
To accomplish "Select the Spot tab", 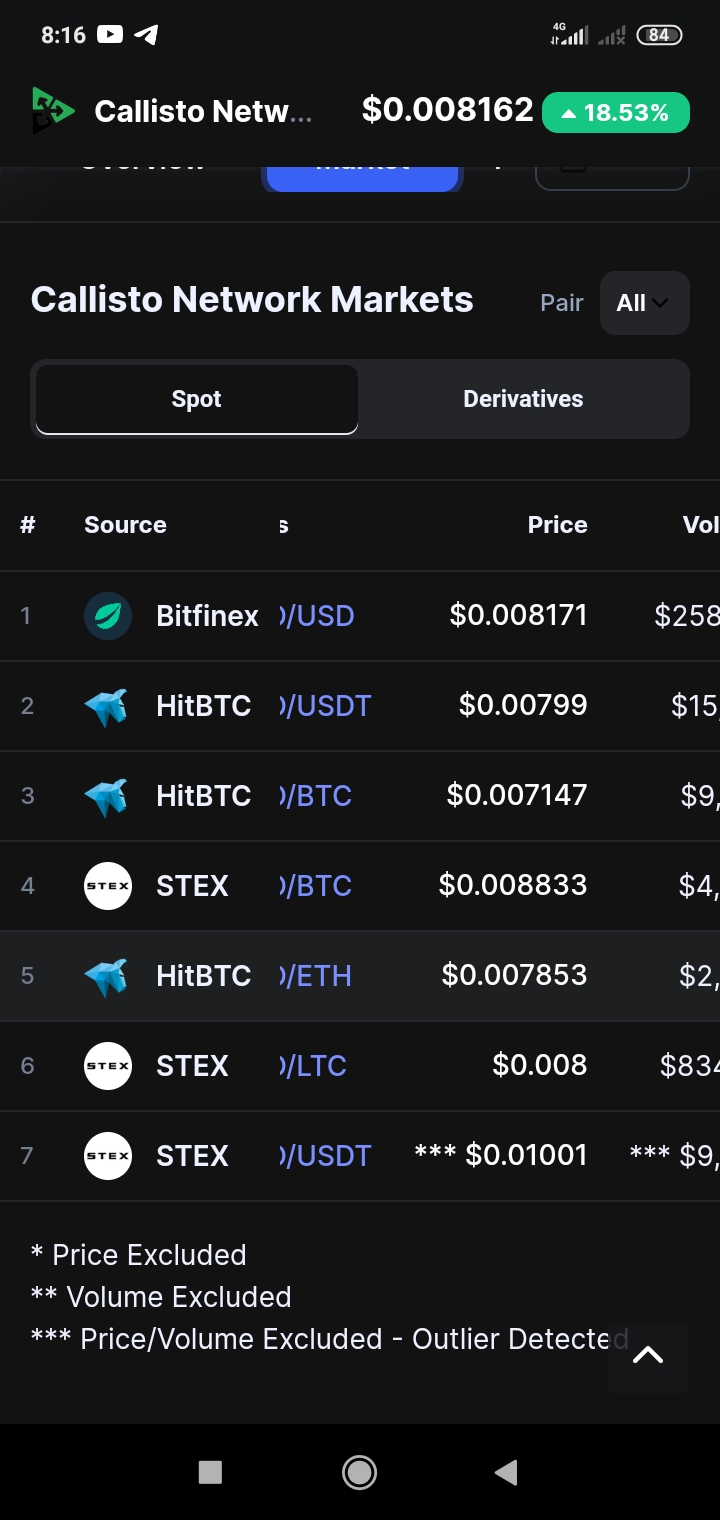I will pyautogui.click(x=196, y=399).
